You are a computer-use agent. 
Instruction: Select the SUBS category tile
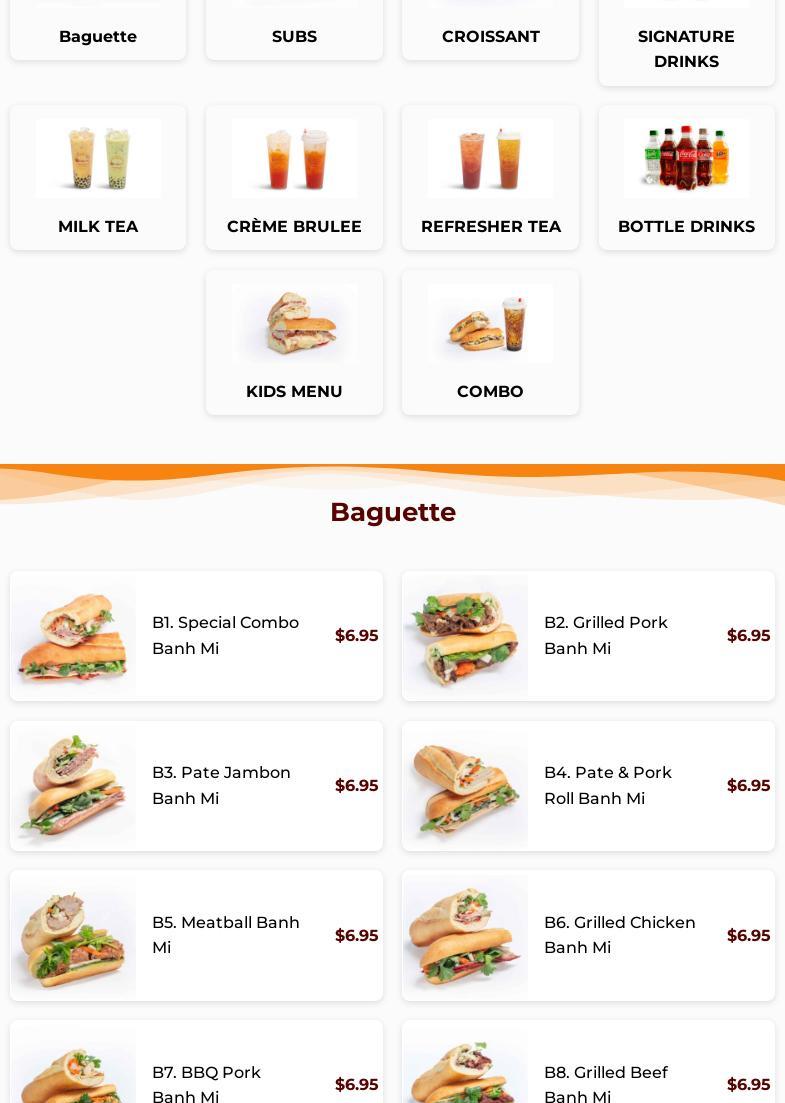point(294,36)
